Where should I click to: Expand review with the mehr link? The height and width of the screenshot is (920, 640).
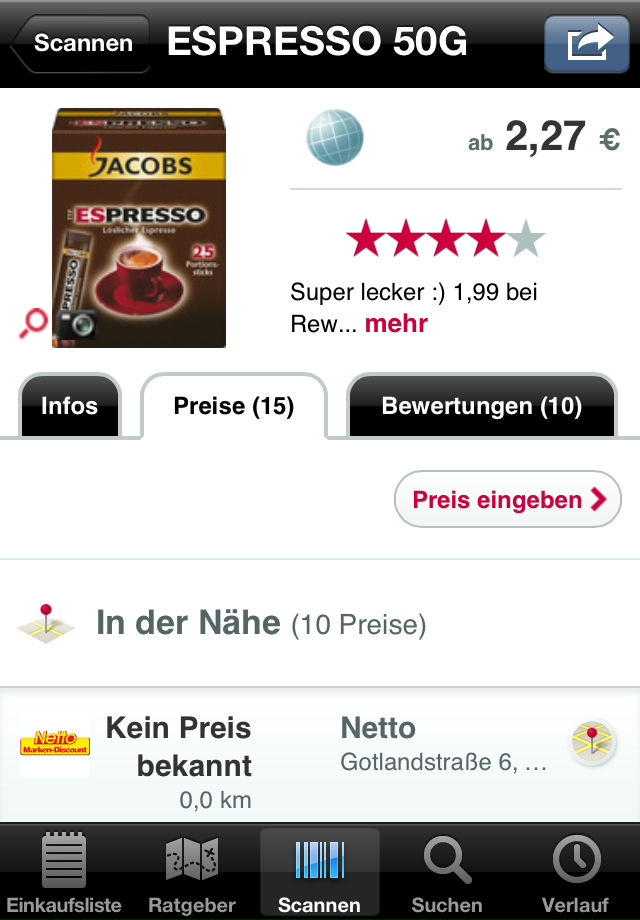396,324
